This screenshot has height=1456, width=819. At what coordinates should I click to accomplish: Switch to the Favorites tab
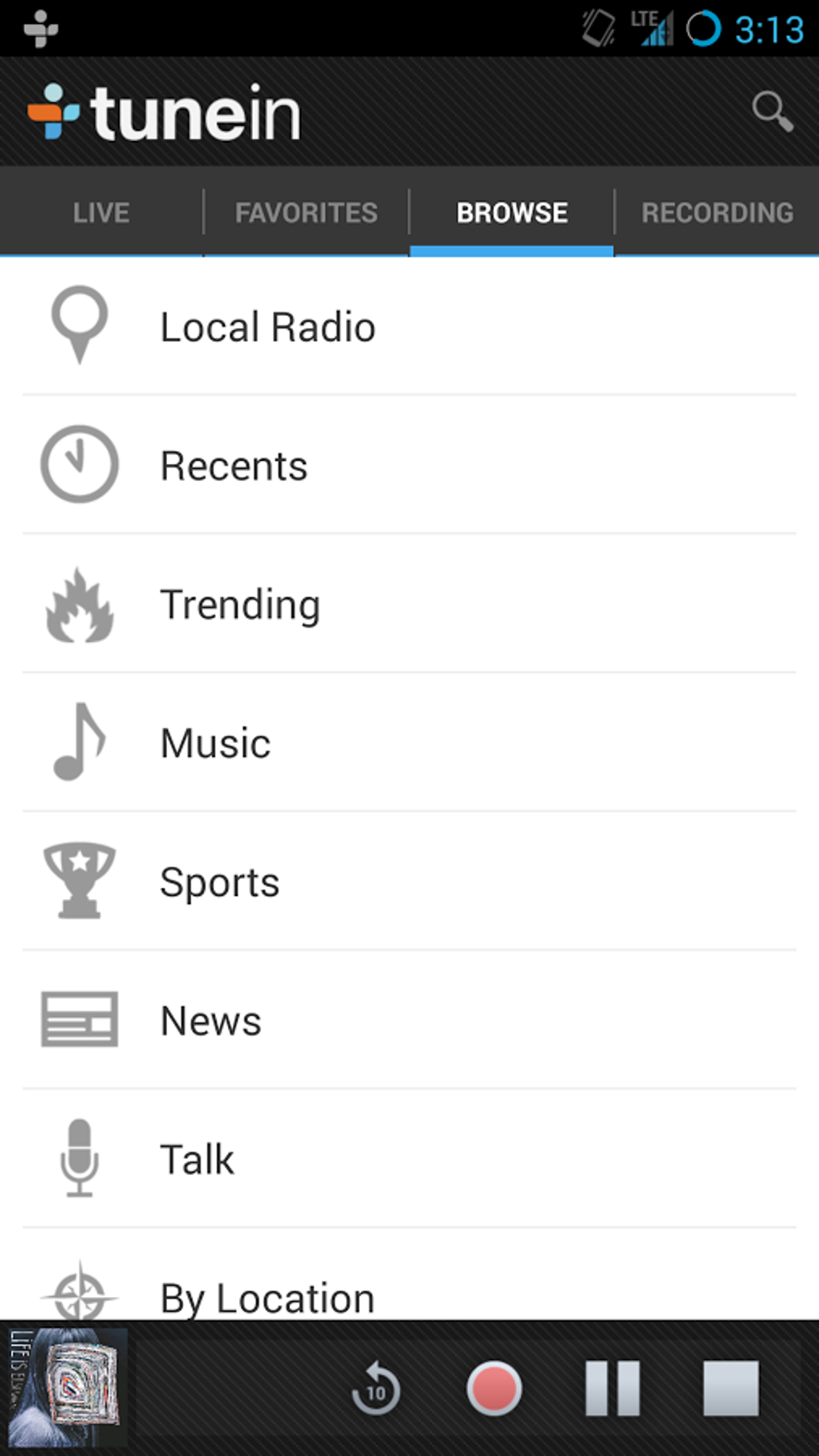(x=306, y=213)
